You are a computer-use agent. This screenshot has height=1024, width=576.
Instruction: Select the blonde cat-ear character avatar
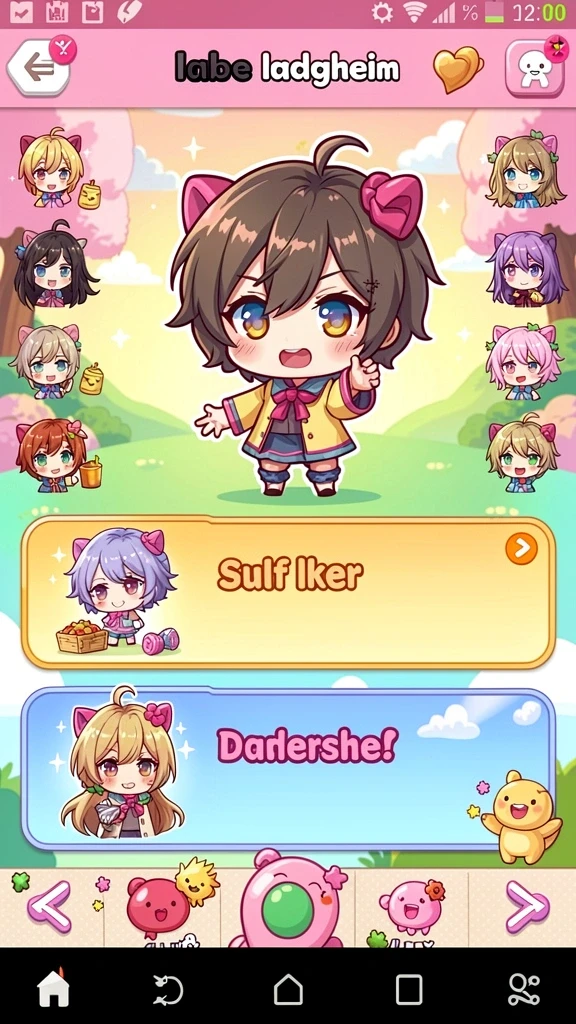coord(51,167)
